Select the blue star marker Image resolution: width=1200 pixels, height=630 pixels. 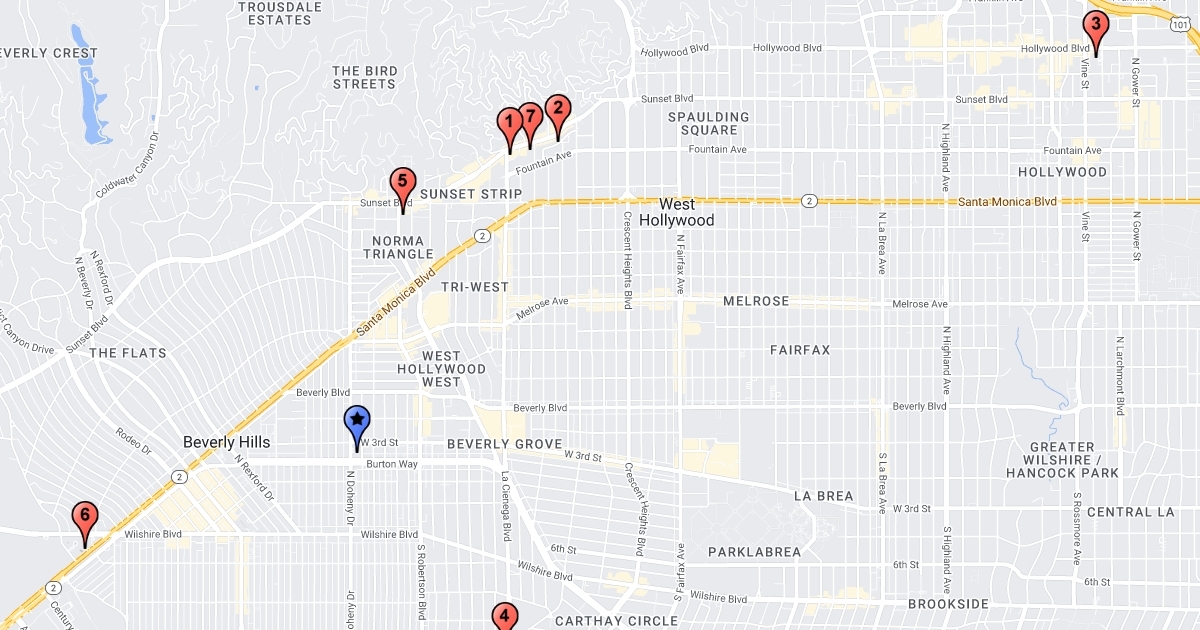(x=357, y=423)
